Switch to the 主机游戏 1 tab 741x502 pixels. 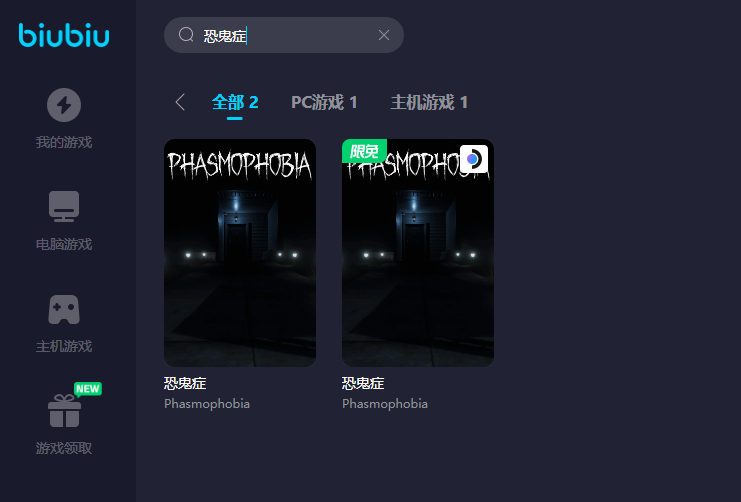pyautogui.click(x=429, y=102)
